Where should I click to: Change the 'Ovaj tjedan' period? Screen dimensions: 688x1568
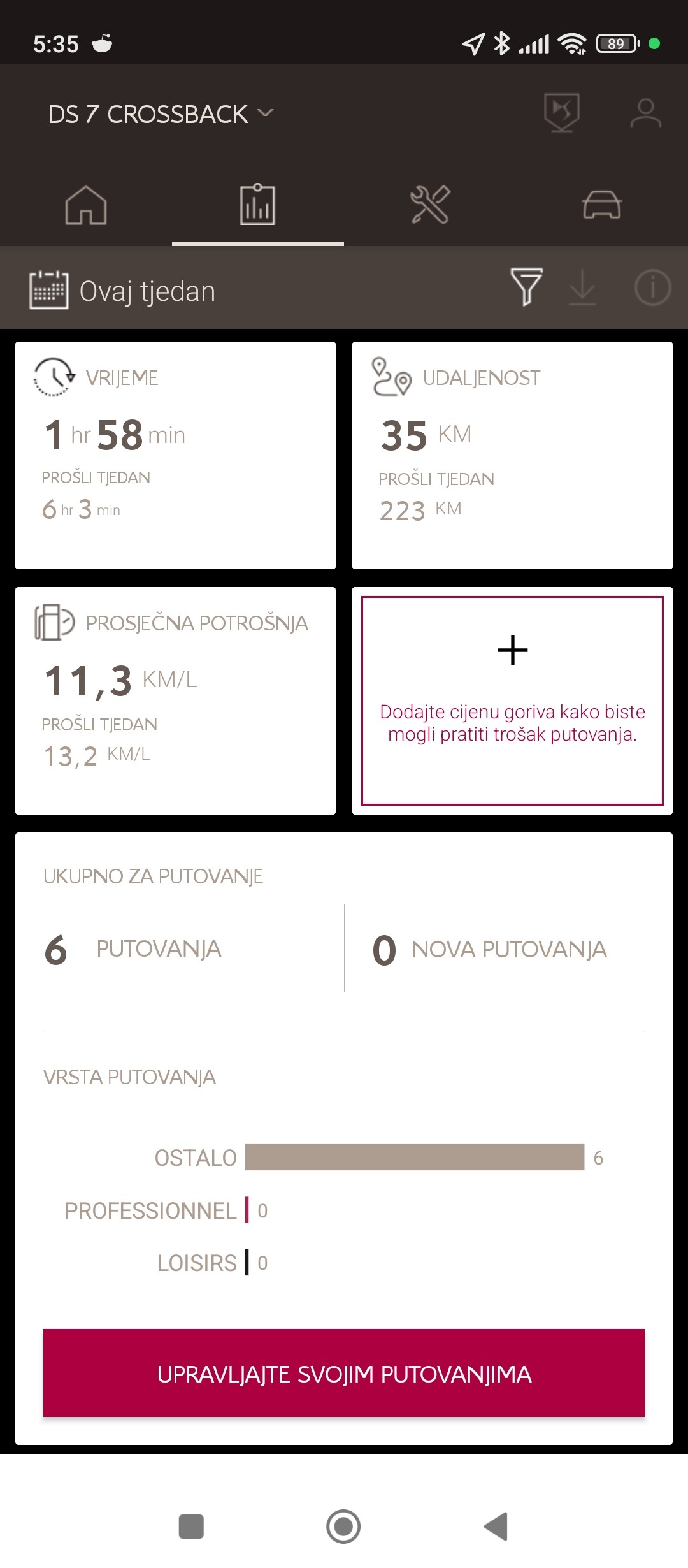[122, 291]
